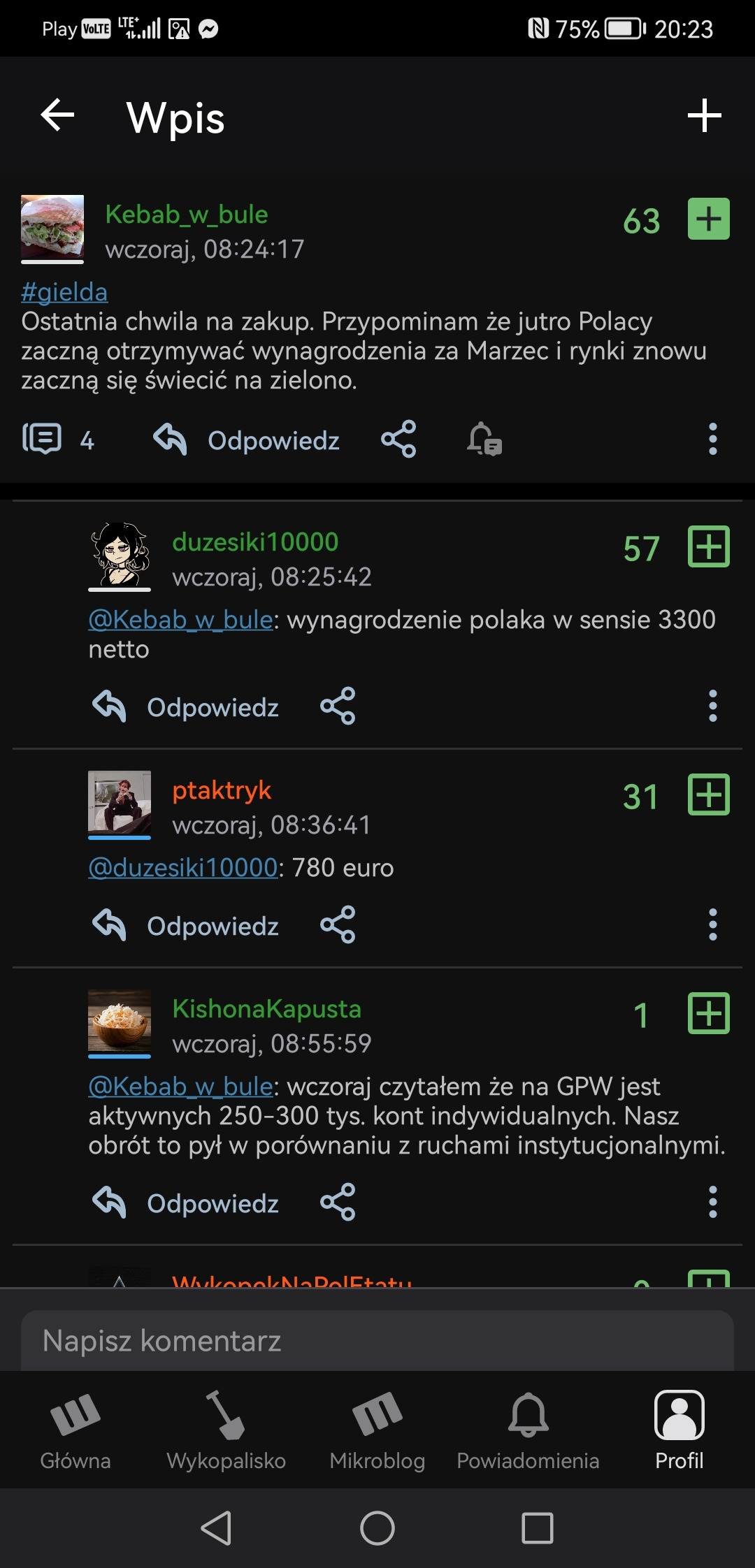Tap the plus icon in the app bar
The image size is (755, 1568).
(704, 115)
